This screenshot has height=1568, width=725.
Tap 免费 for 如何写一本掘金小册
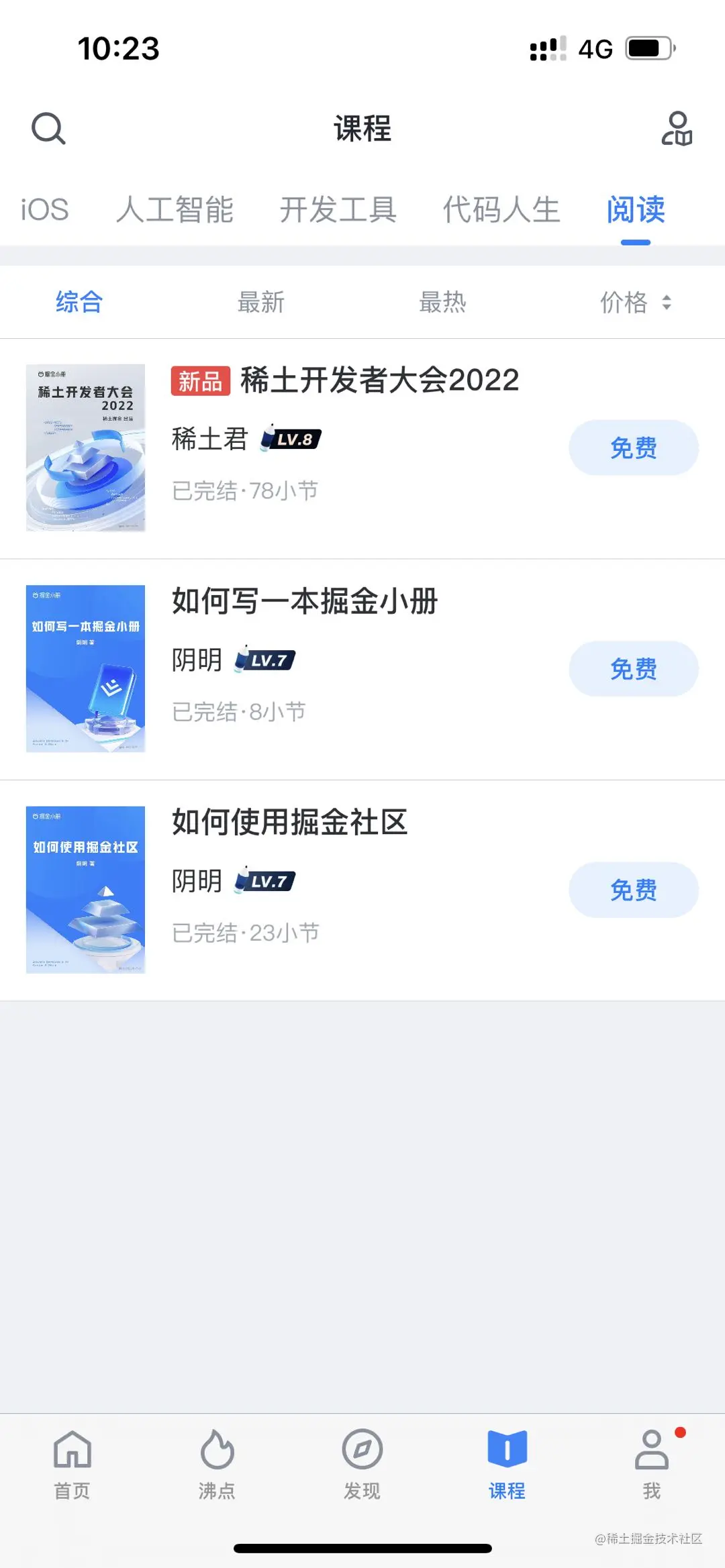(x=633, y=669)
